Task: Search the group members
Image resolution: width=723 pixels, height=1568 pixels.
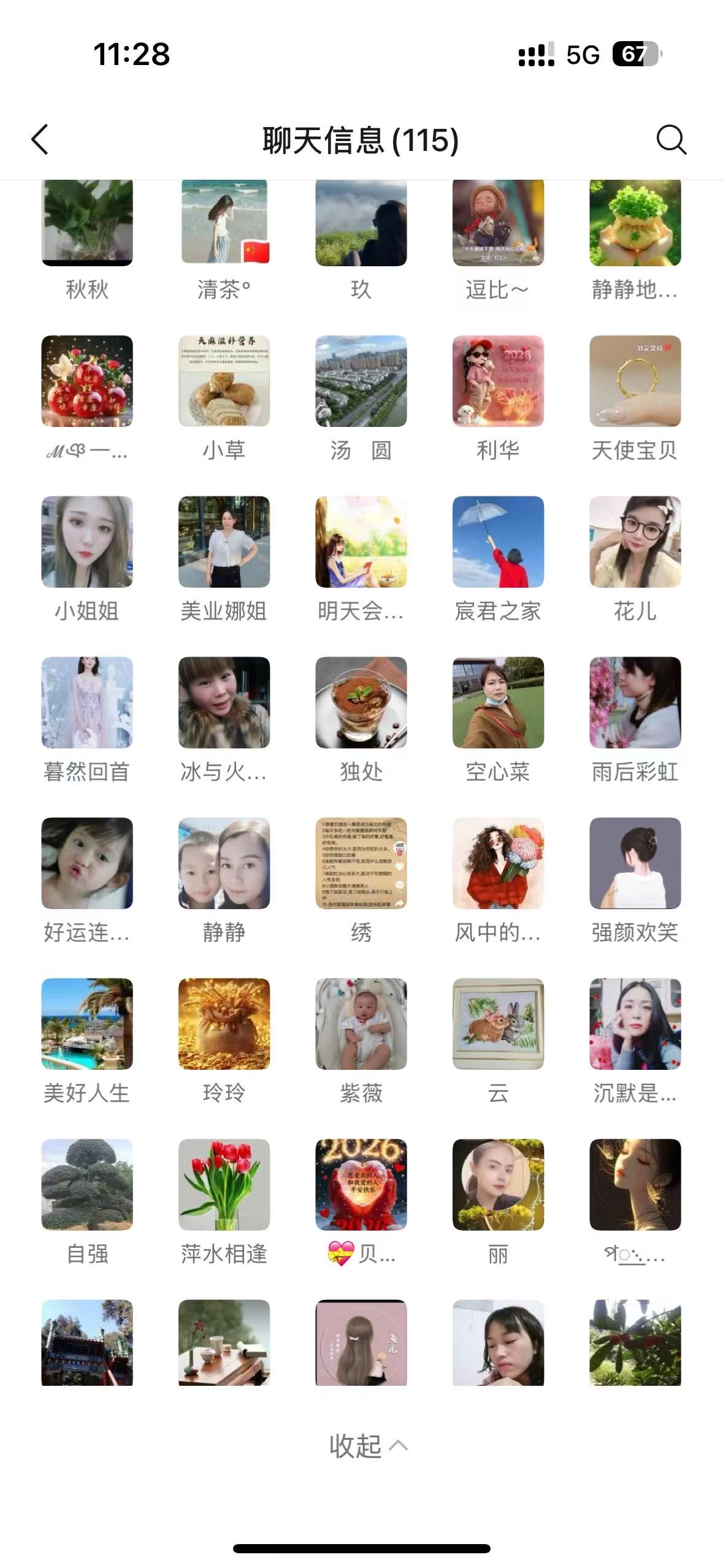Action: 671,139
